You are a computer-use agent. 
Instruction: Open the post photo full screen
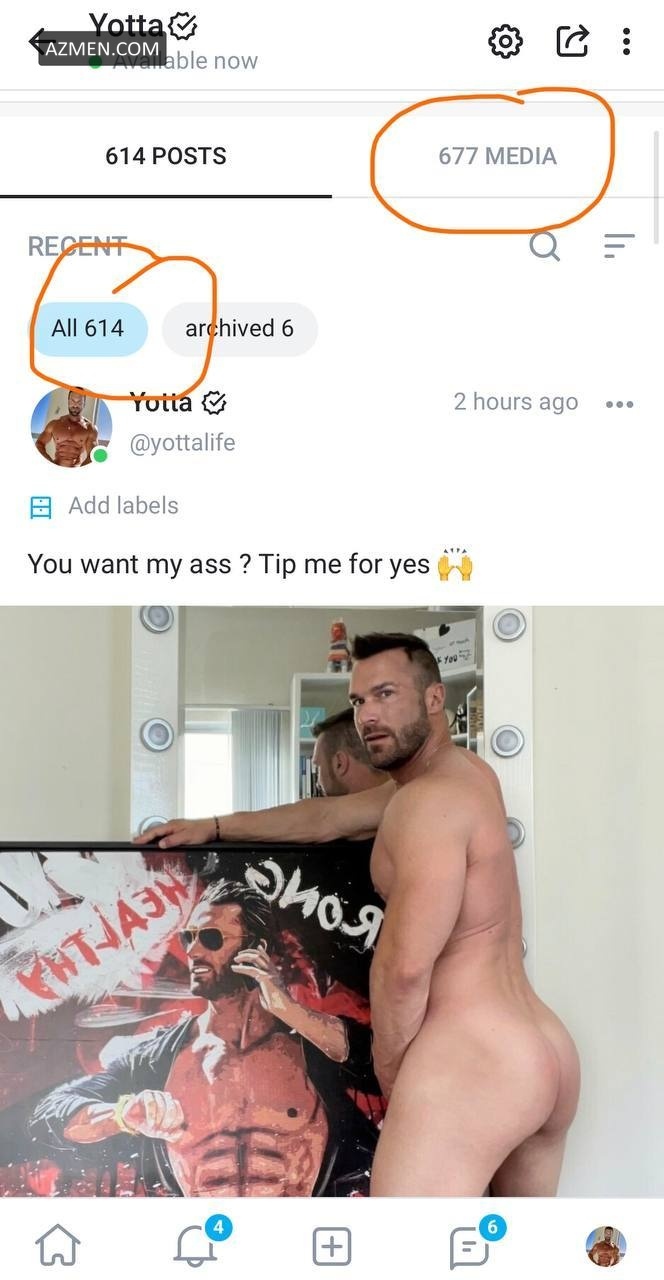332,900
